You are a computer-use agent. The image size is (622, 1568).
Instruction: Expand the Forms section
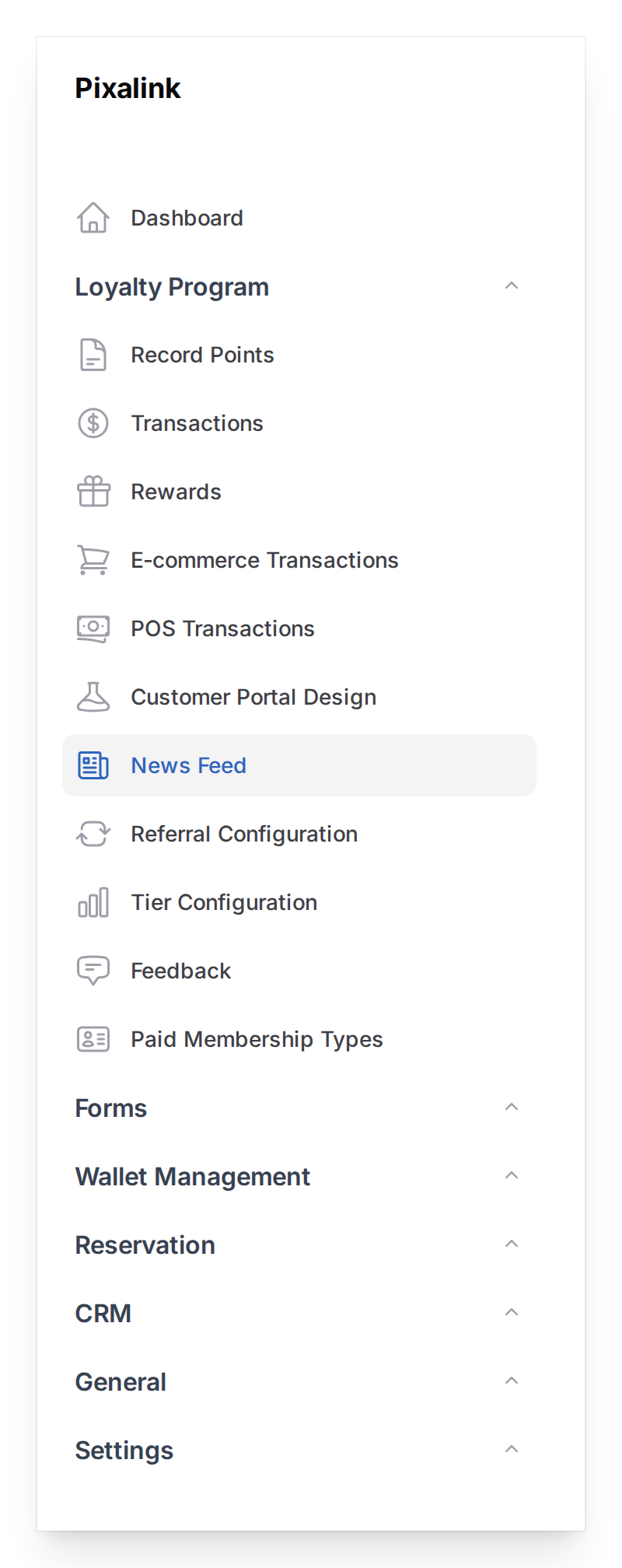coord(512,1106)
